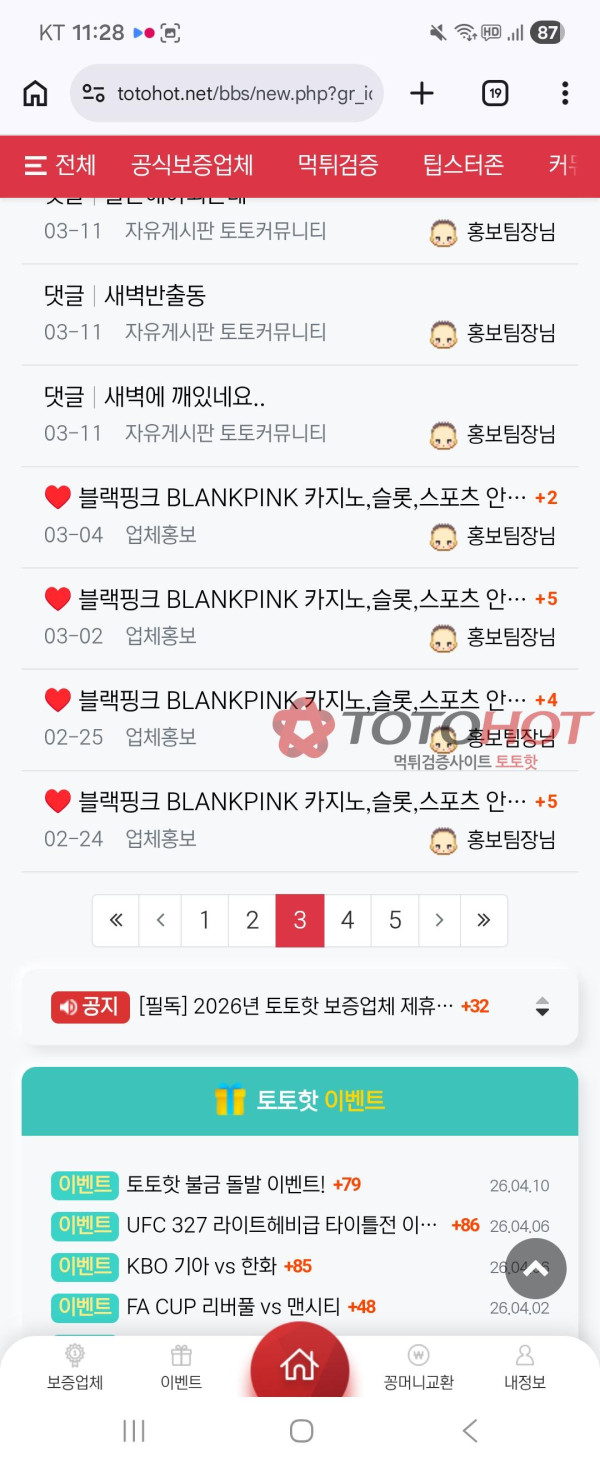Image resolution: width=600 pixels, height=1467 pixels.
Task: Open the 꽁머니교환 bottom tab
Action: pyautogui.click(x=418, y=1368)
